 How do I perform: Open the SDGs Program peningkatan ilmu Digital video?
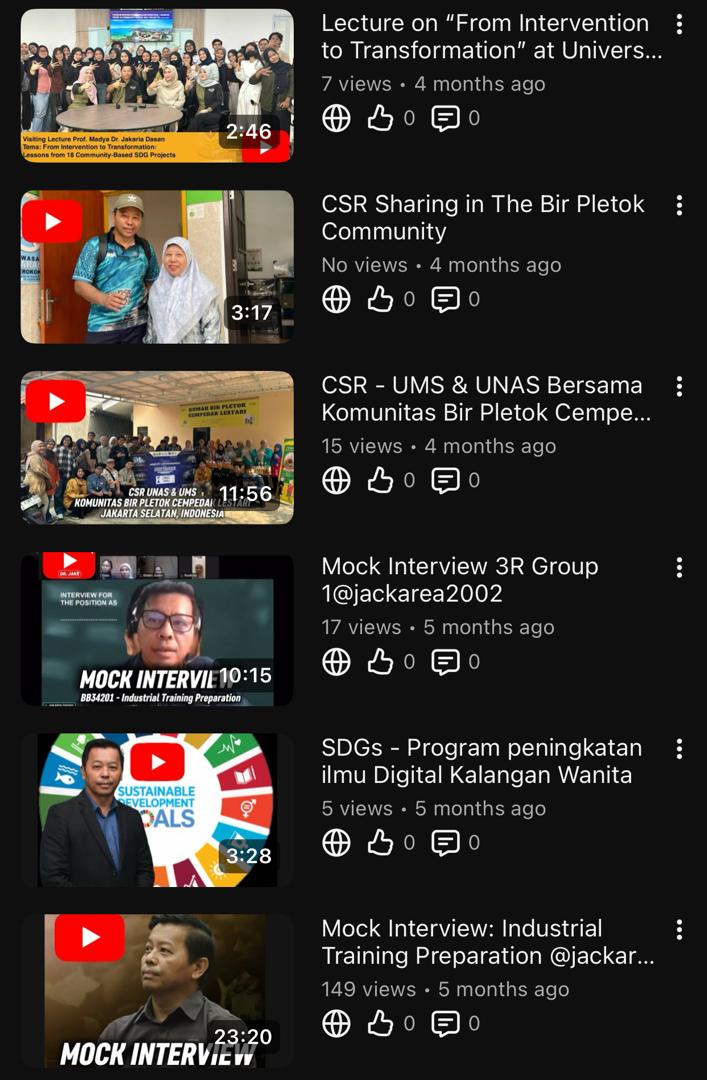click(x=157, y=810)
